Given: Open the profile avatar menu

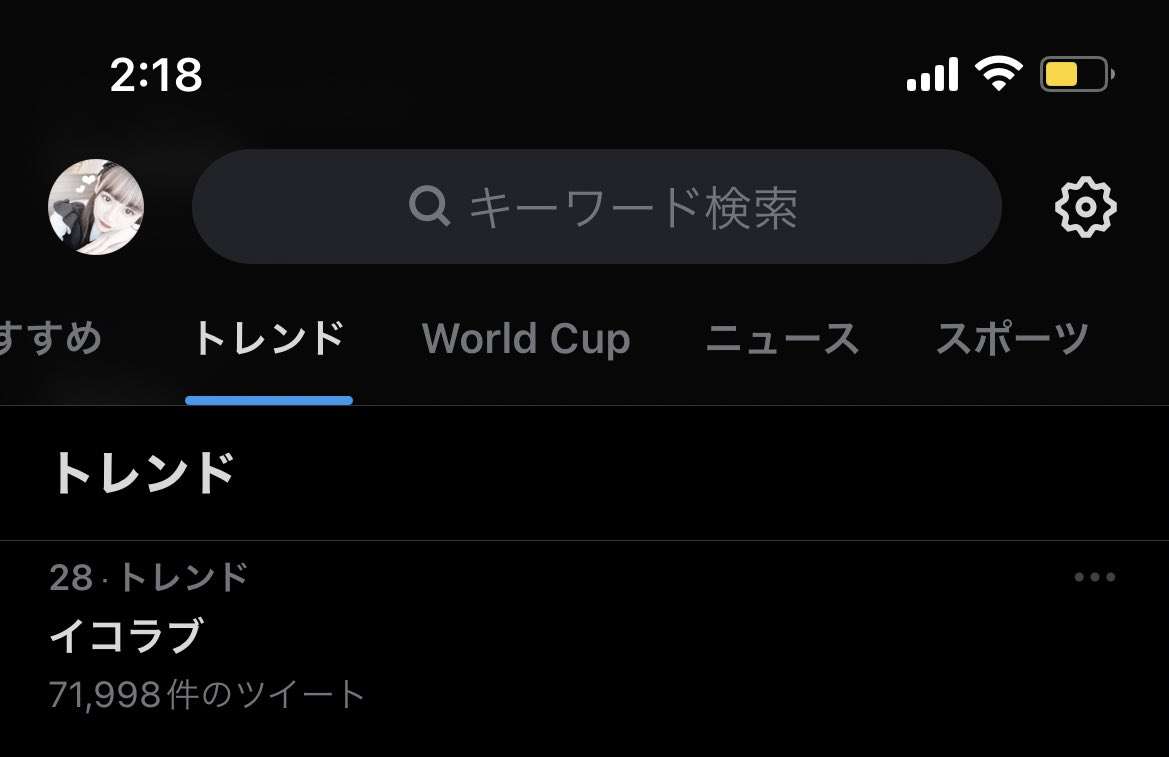Looking at the screenshot, I should click(96, 207).
